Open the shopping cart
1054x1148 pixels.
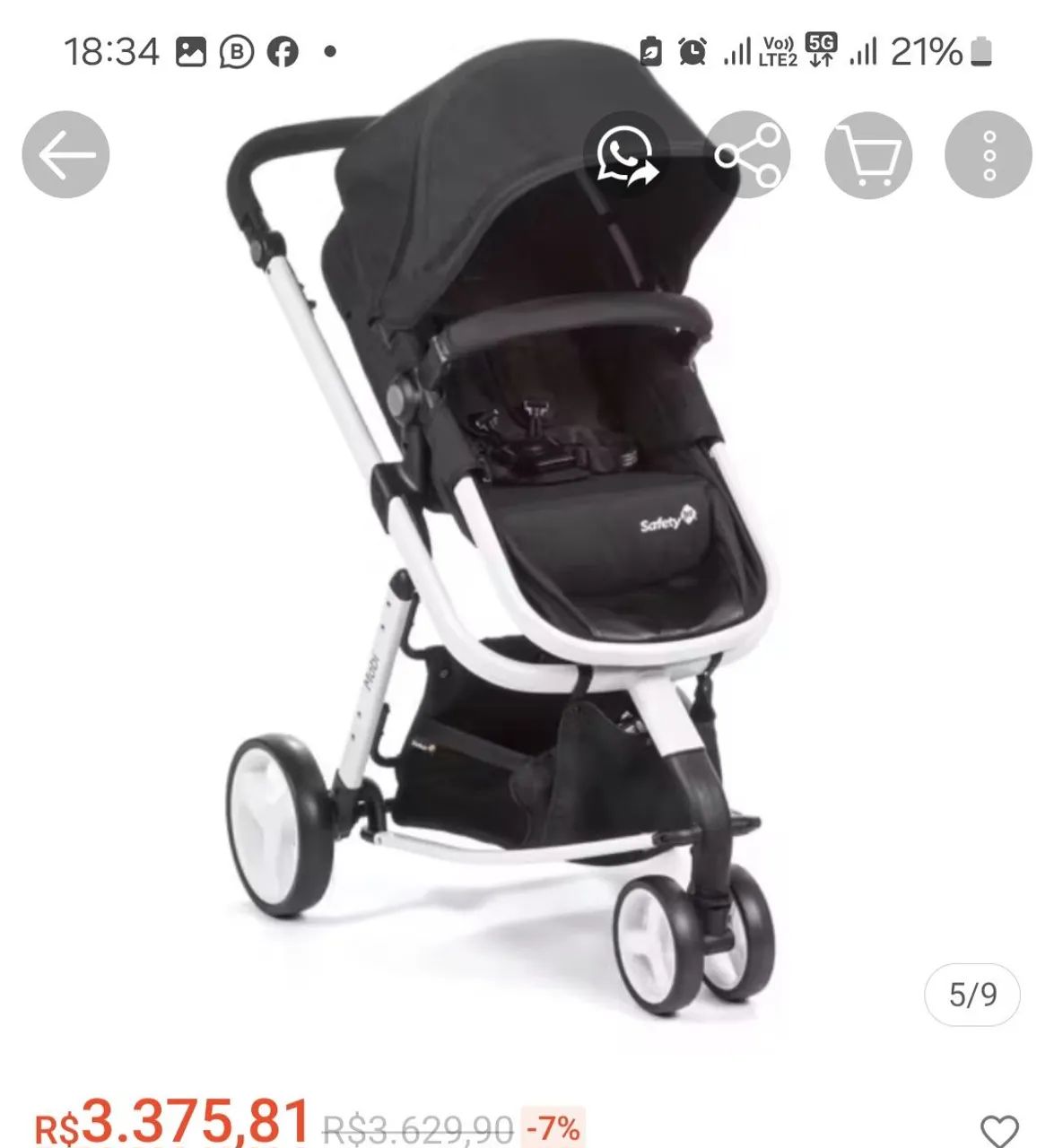[869, 154]
